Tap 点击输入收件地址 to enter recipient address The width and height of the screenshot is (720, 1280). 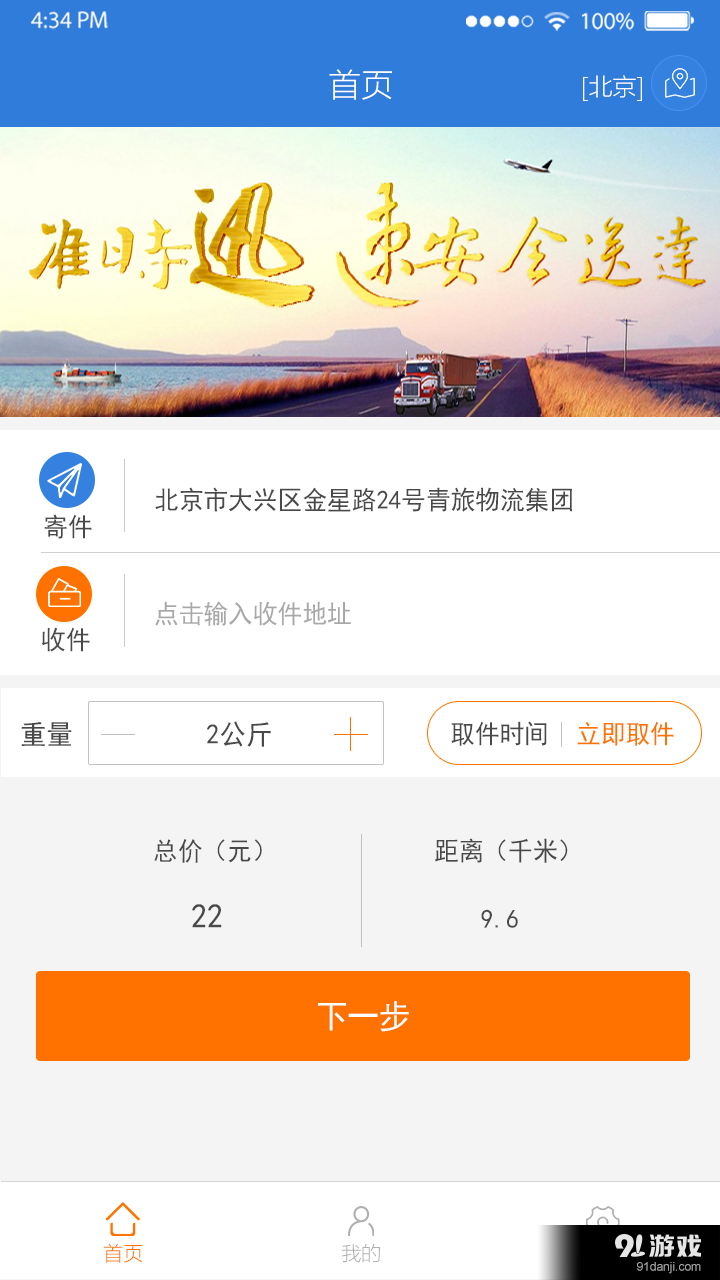[x=250, y=615]
